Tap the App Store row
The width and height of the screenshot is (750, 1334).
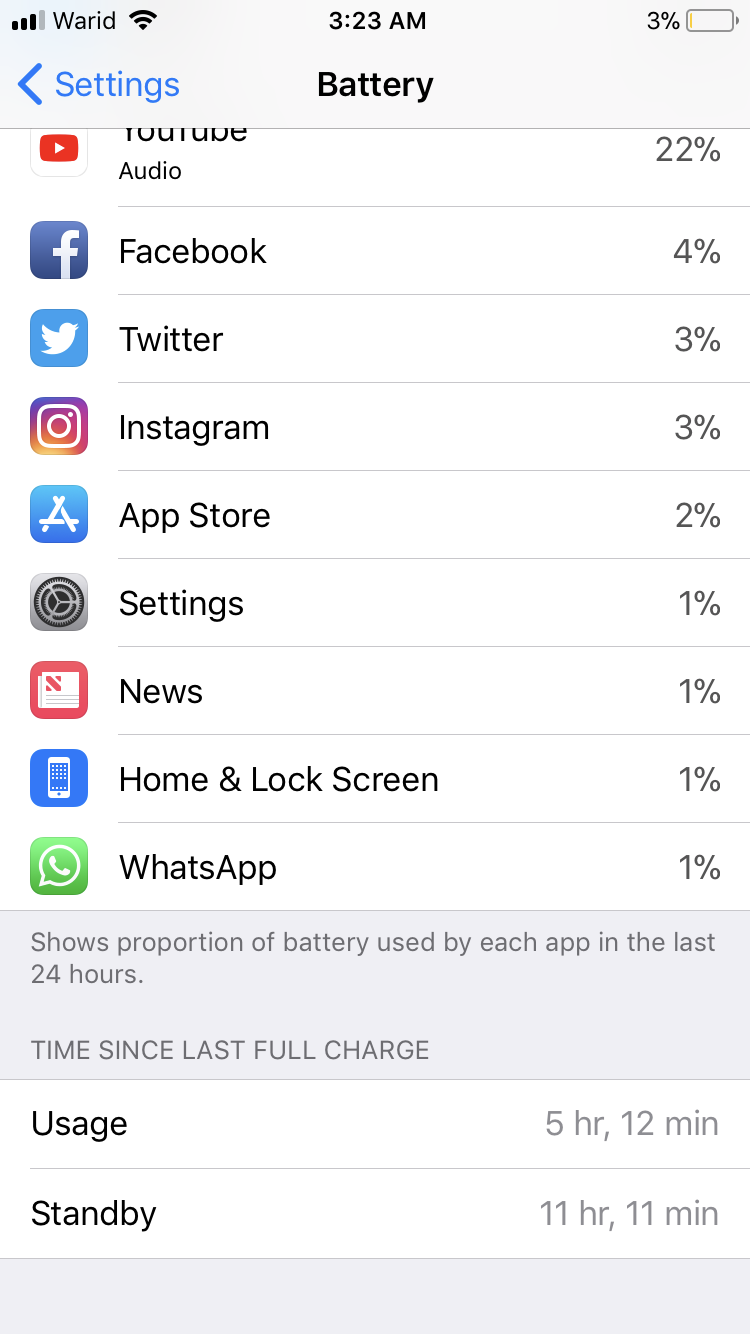375,515
